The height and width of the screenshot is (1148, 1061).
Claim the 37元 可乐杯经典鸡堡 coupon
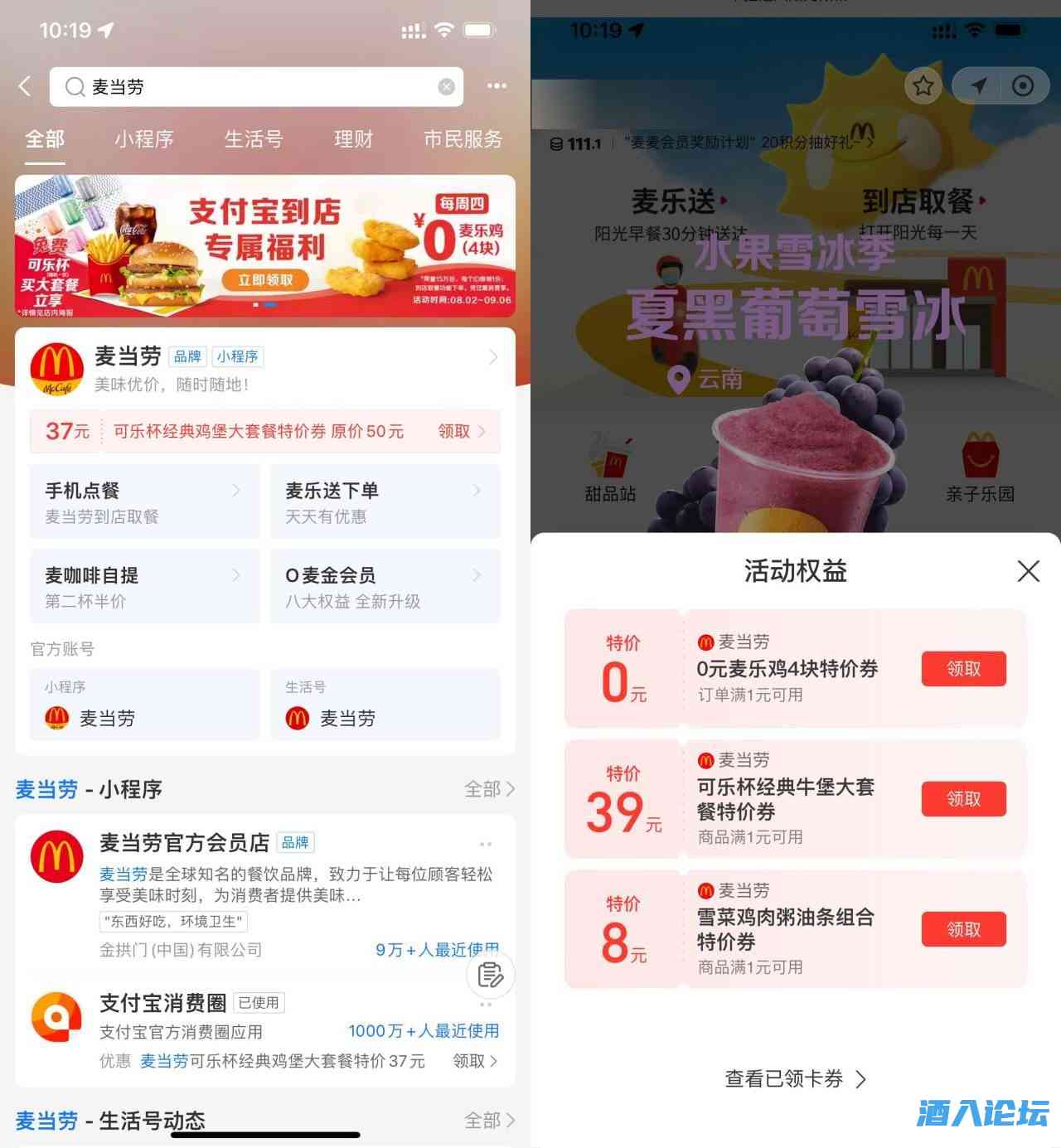coord(460,431)
